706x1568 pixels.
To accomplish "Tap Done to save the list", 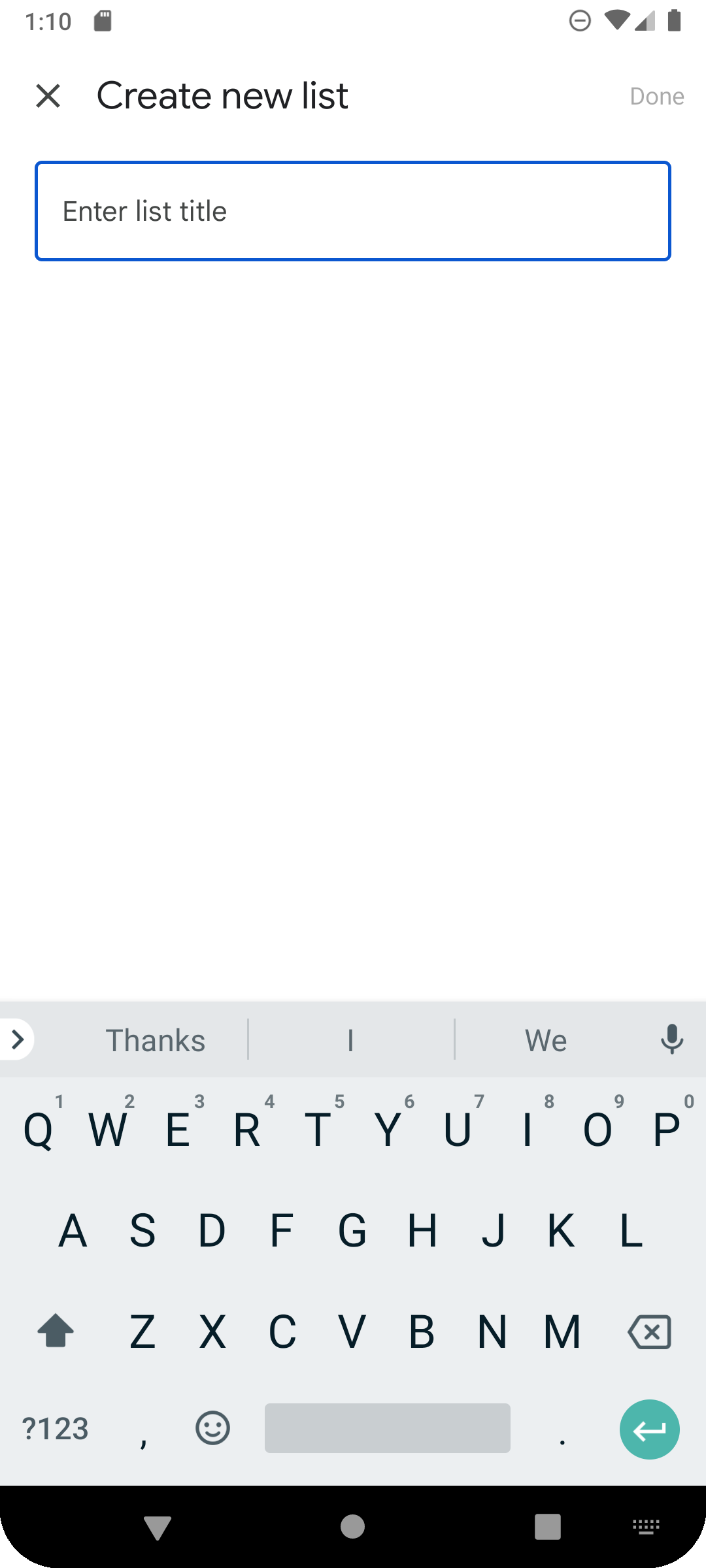I will point(656,96).
